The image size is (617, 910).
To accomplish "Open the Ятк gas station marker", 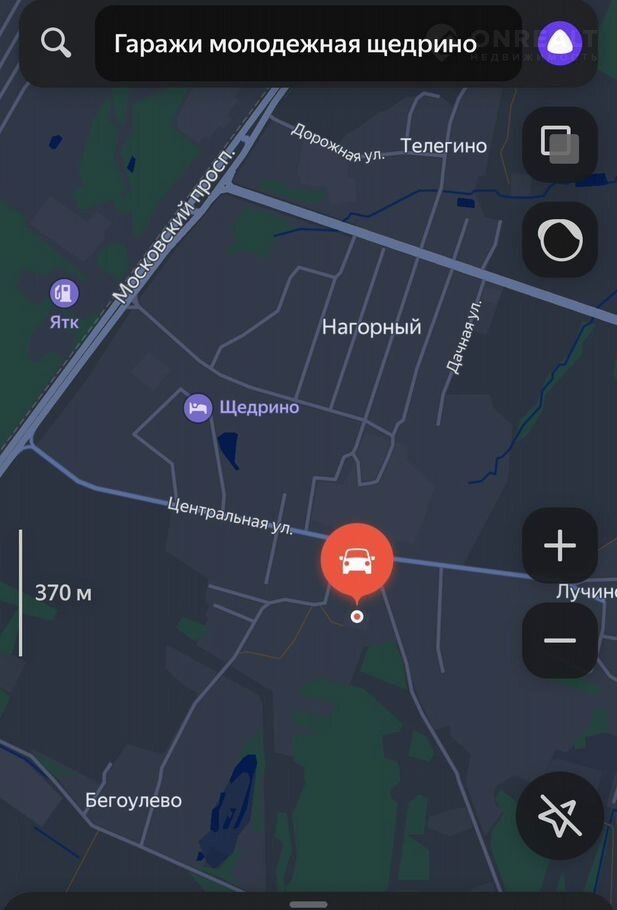I will point(64,293).
